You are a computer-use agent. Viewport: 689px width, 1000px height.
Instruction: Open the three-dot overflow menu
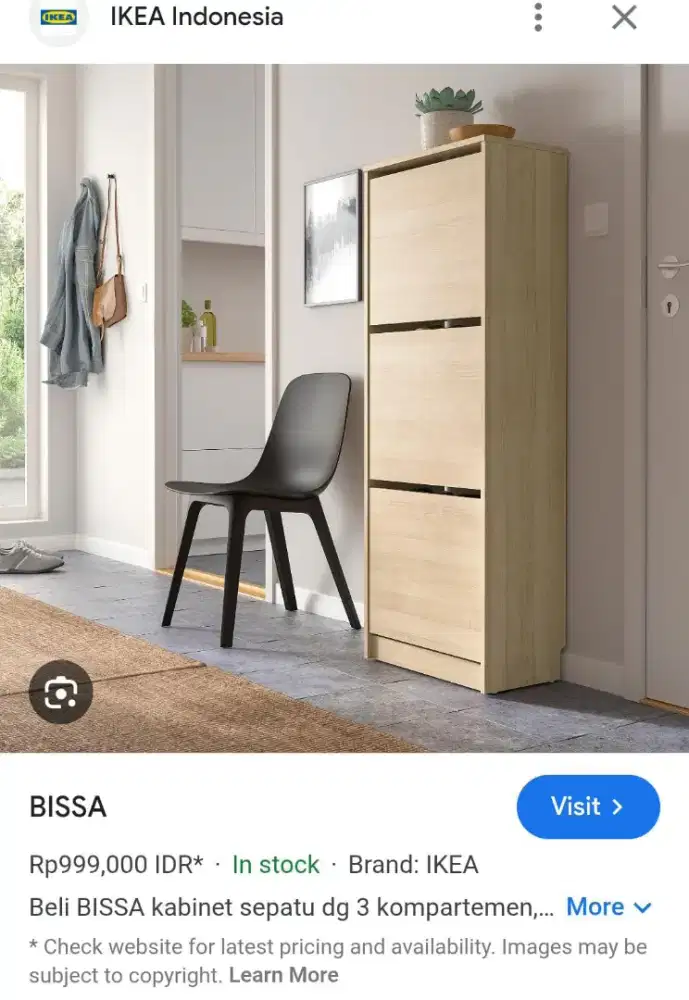(x=538, y=17)
